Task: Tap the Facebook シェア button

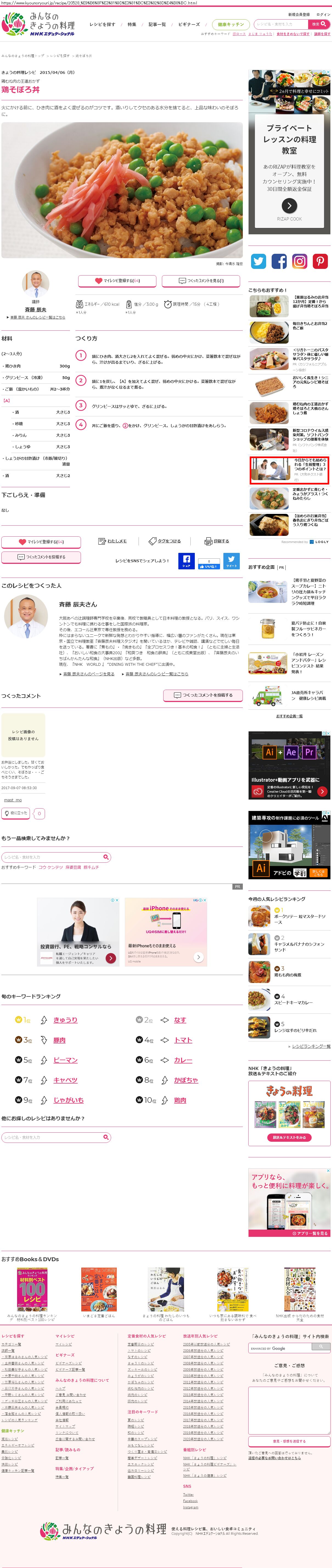Action: [186, 561]
